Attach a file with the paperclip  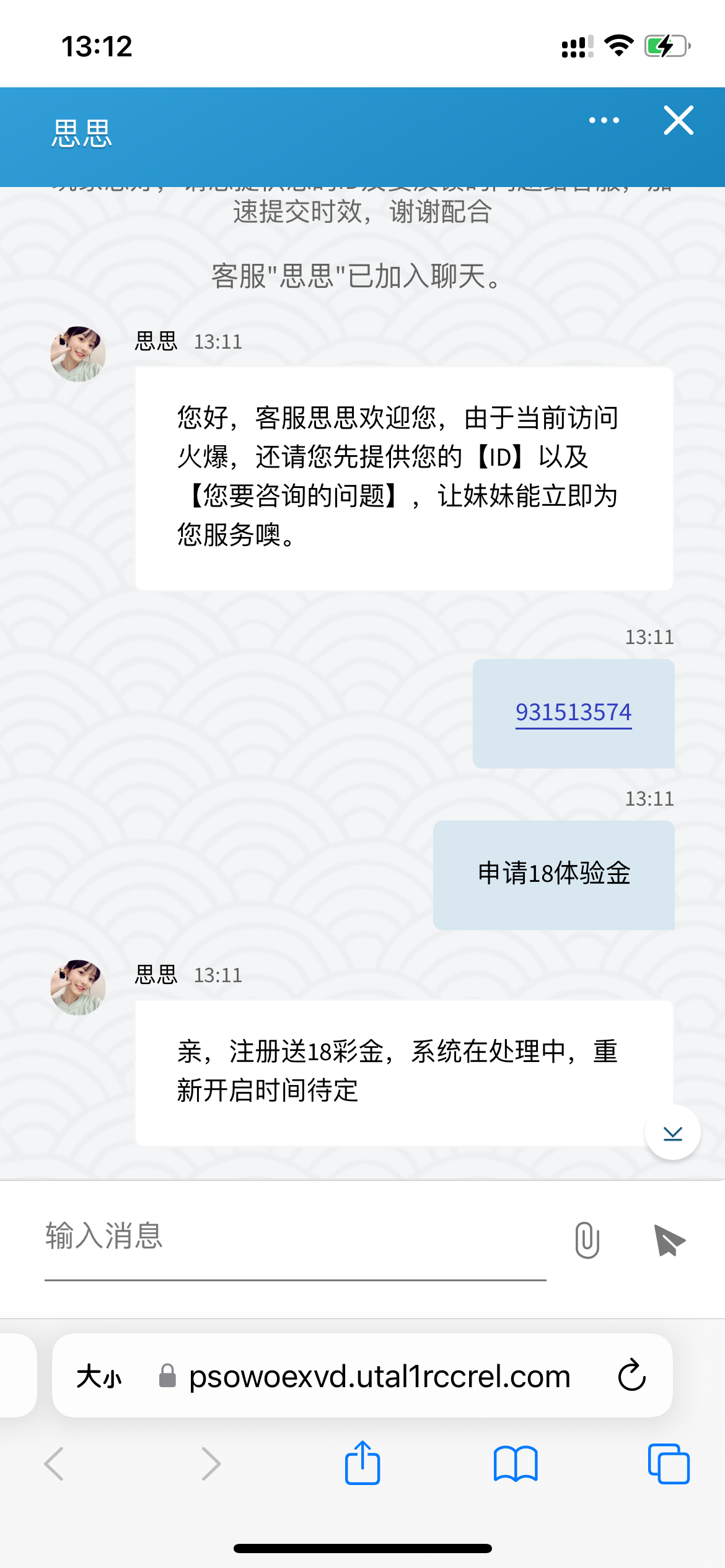tap(587, 1240)
